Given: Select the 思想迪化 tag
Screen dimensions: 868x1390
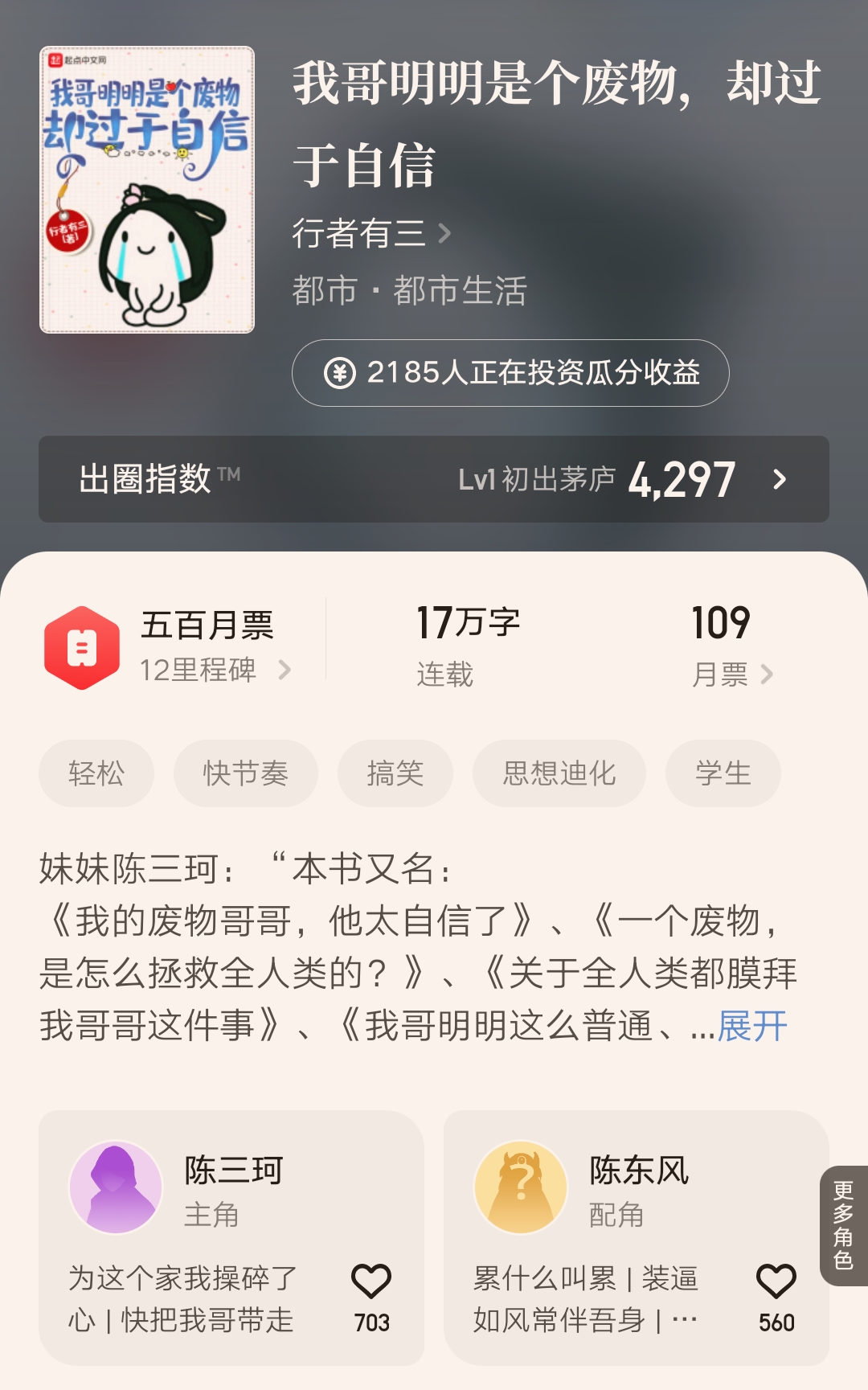Looking at the screenshot, I should click(559, 773).
